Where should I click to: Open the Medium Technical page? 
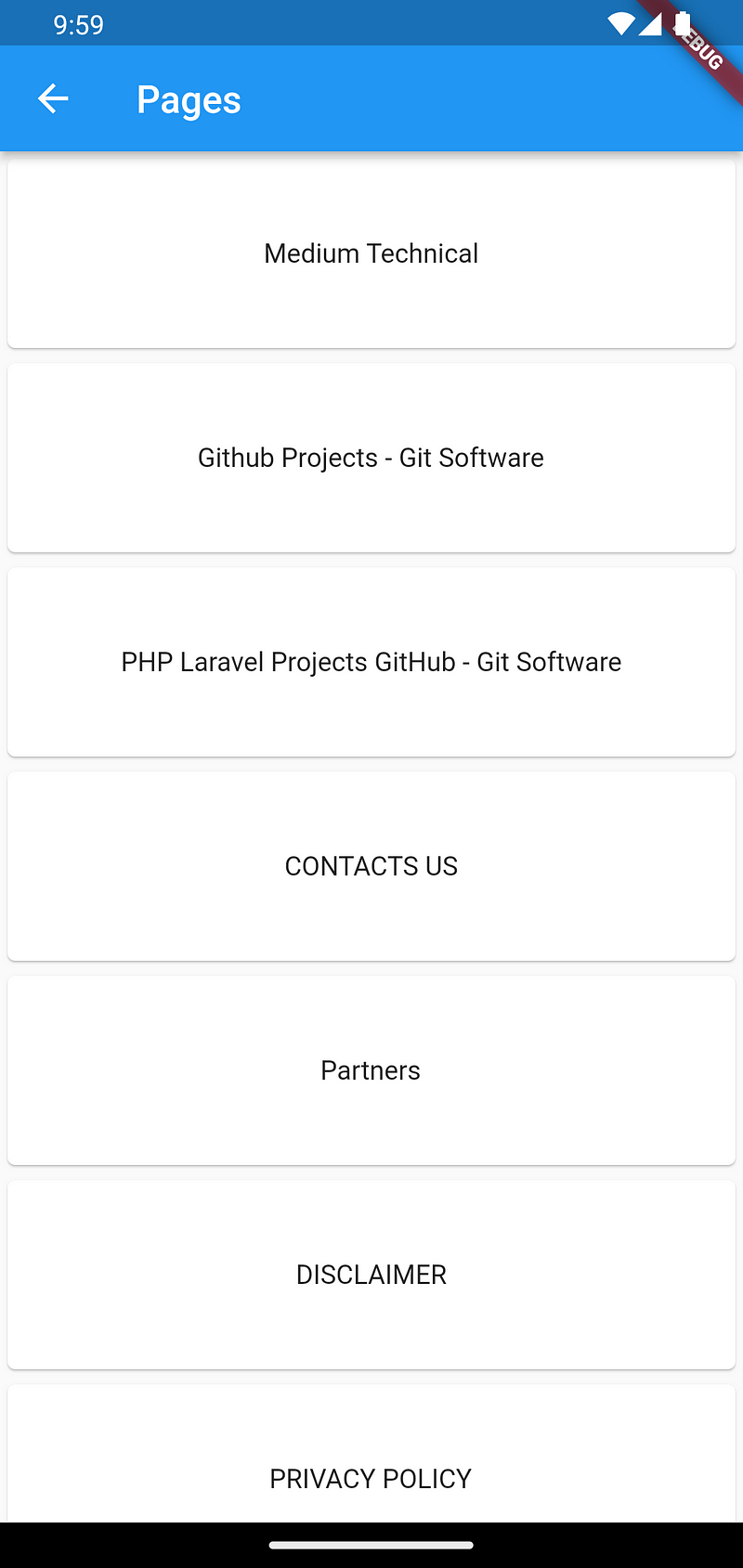(x=371, y=253)
